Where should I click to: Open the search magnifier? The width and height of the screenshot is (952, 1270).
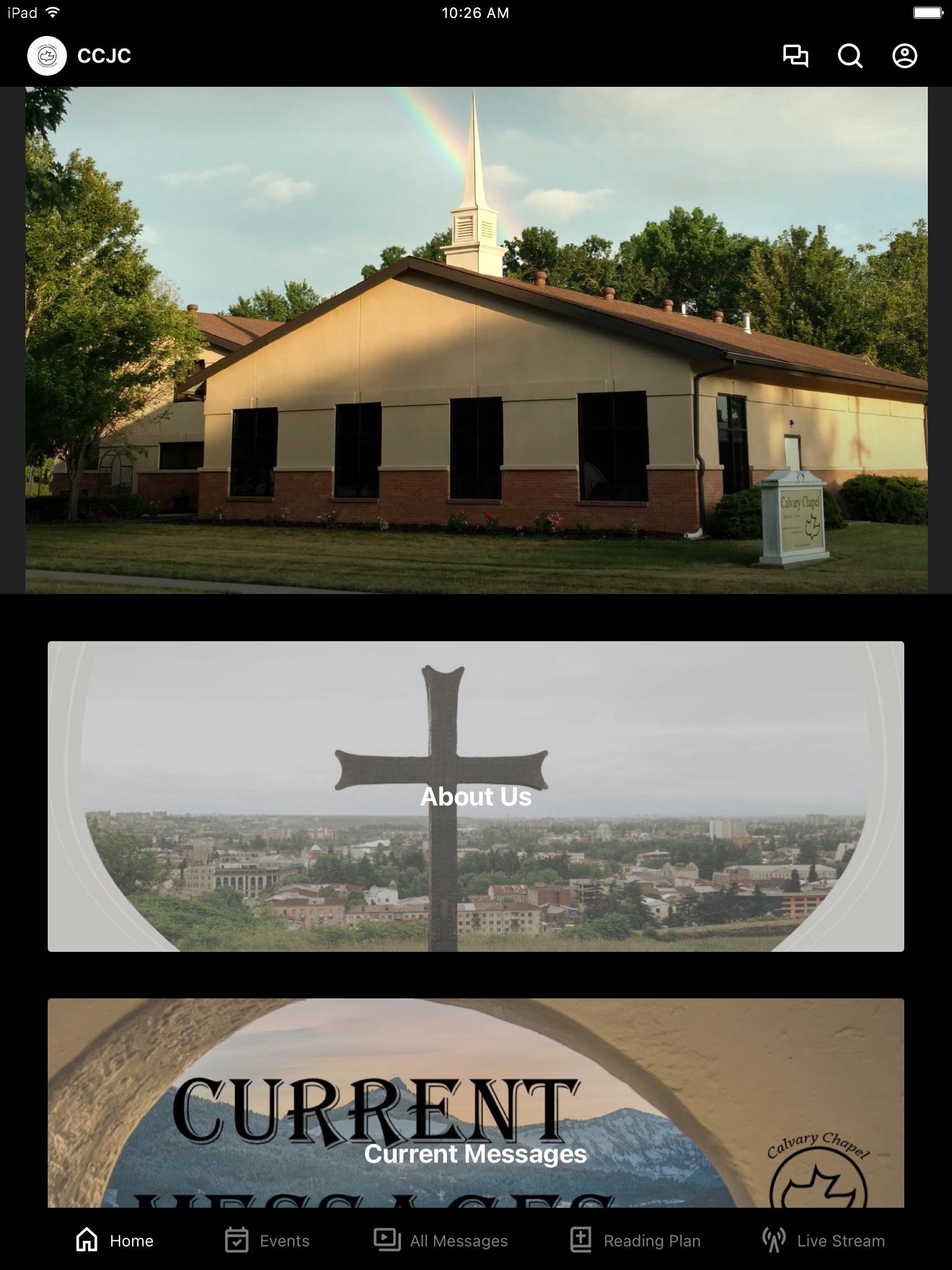coord(850,56)
